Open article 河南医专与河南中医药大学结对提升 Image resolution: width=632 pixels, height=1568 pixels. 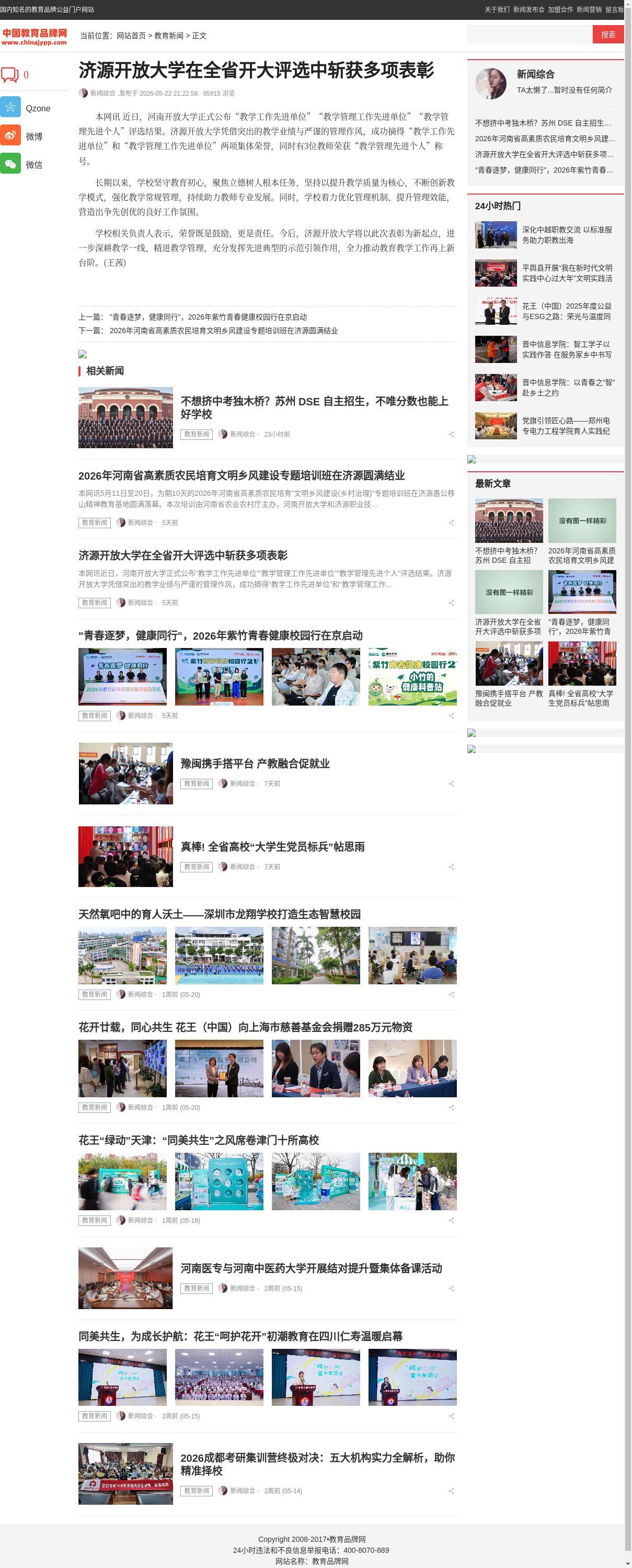tap(312, 1268)
